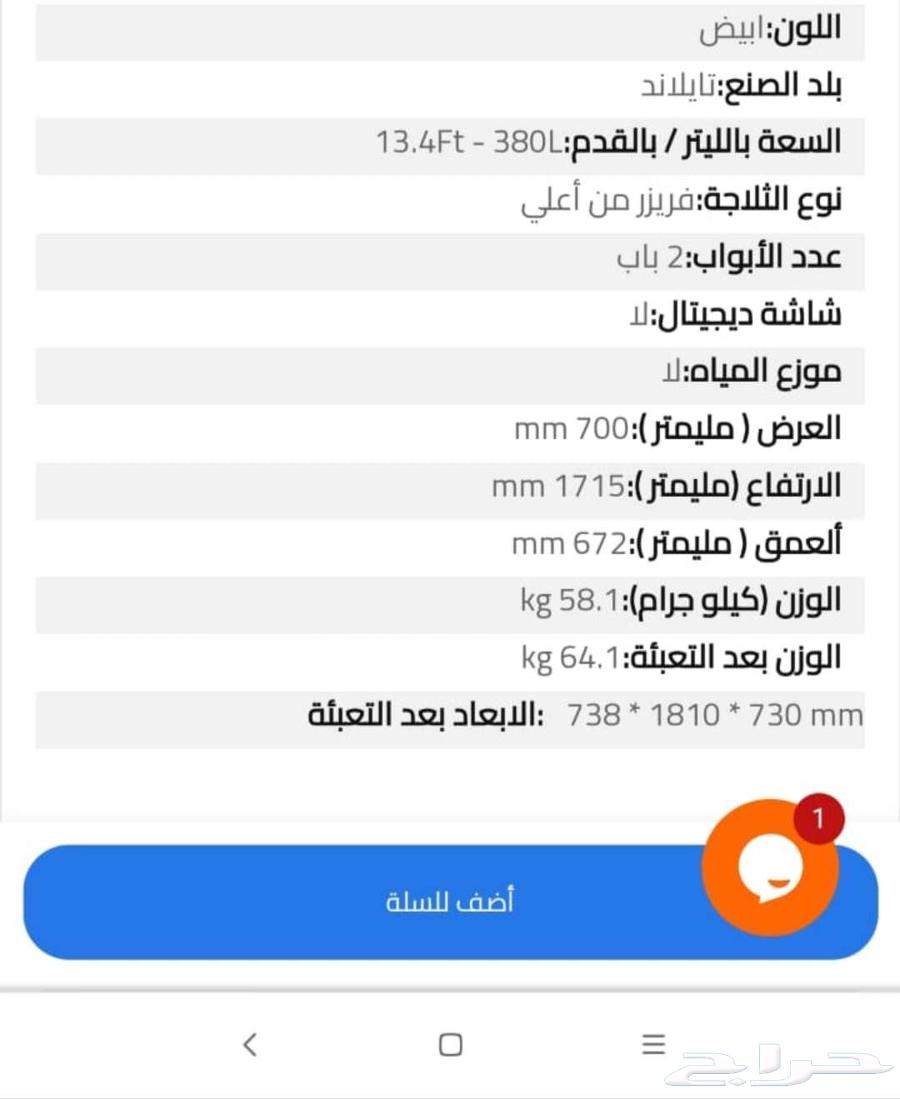Image resolution: width=900 pixels, height=1099 pixels.
Task: Go back with the system back arrow
Action: point(250,1045)
